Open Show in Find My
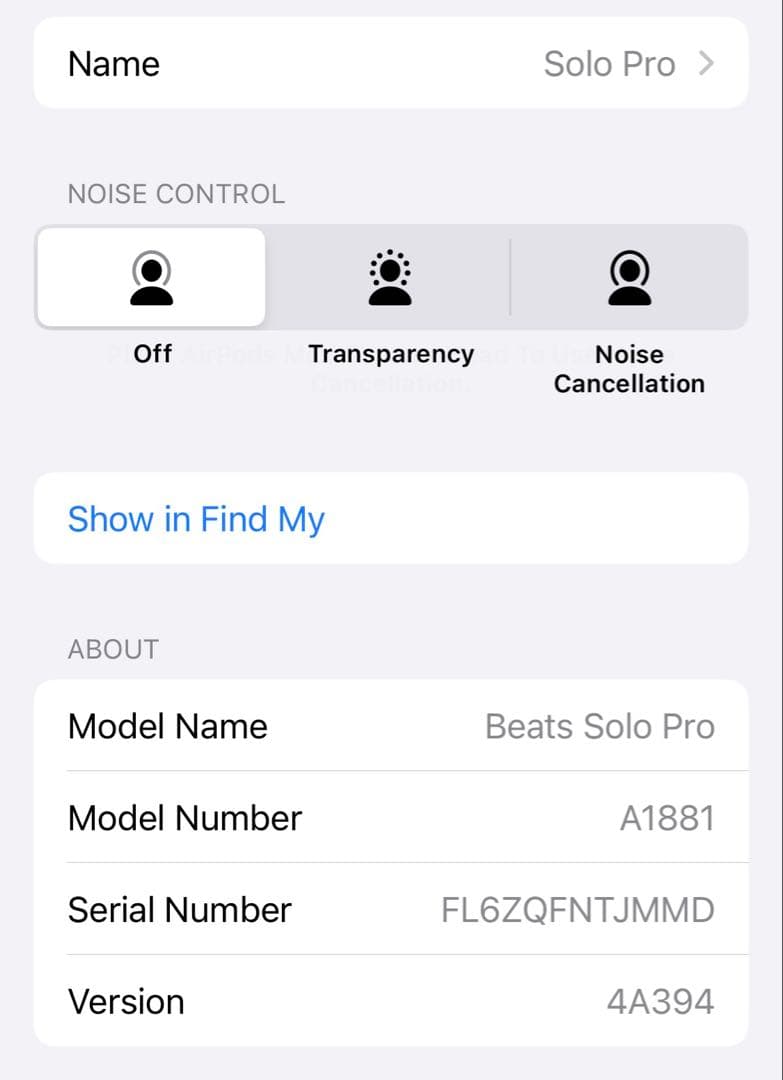 (x=195, y=519)
